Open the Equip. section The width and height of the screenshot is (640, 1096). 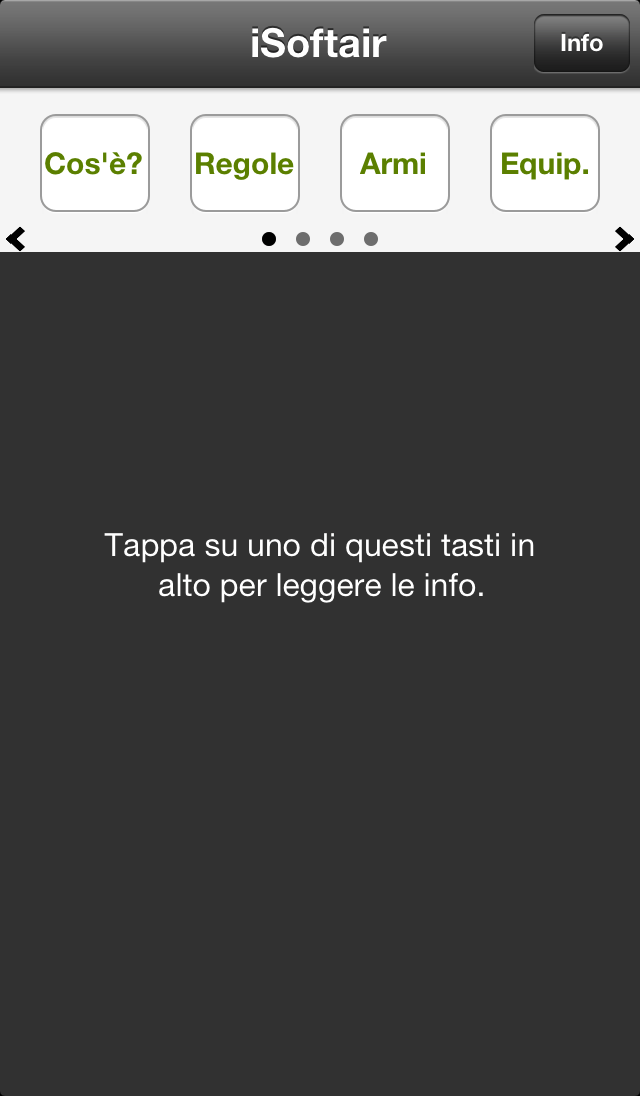(545, 163)
